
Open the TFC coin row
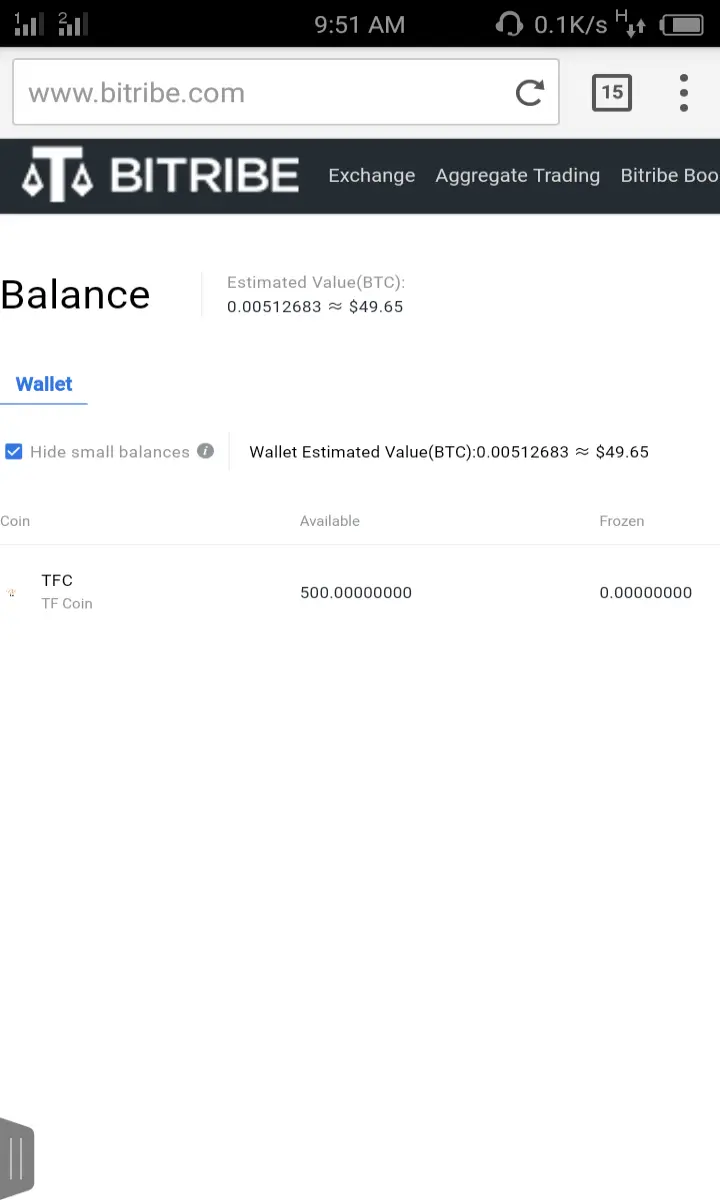[x=360, y=592]
